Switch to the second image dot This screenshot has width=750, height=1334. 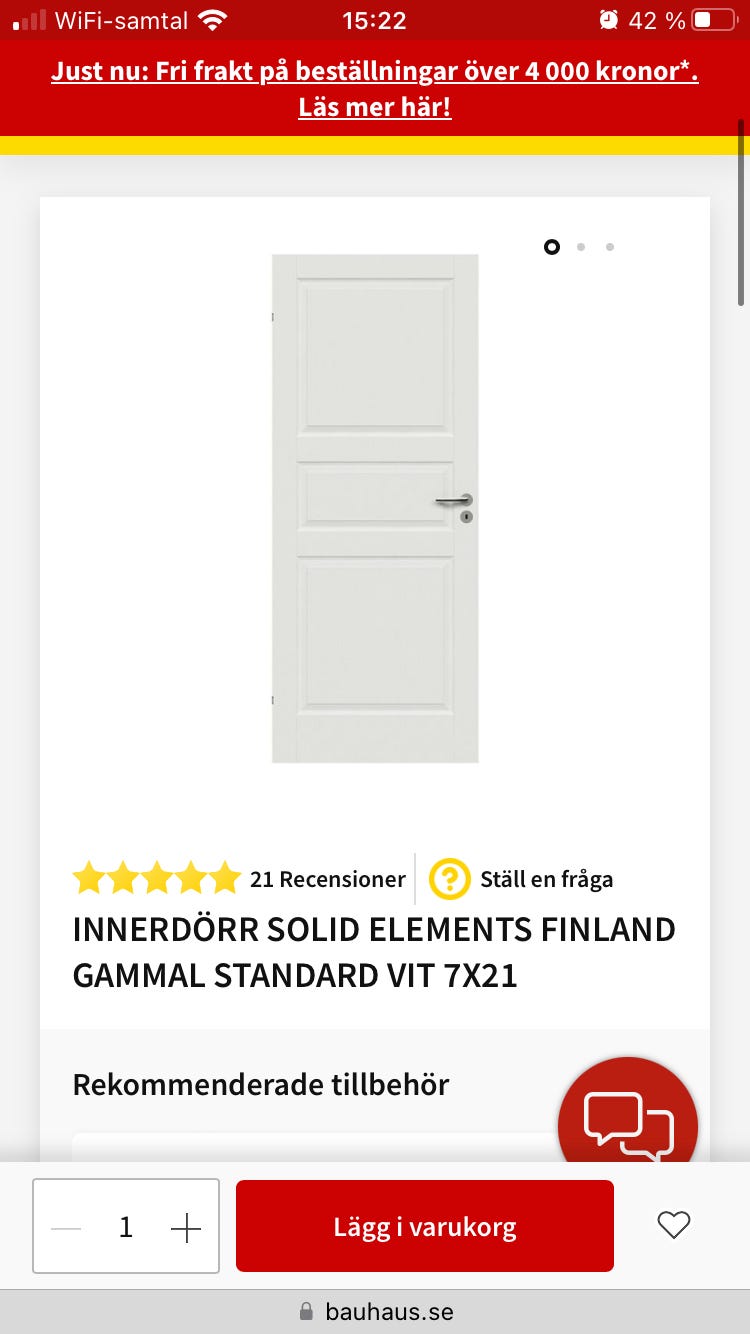tap(580, 246)
